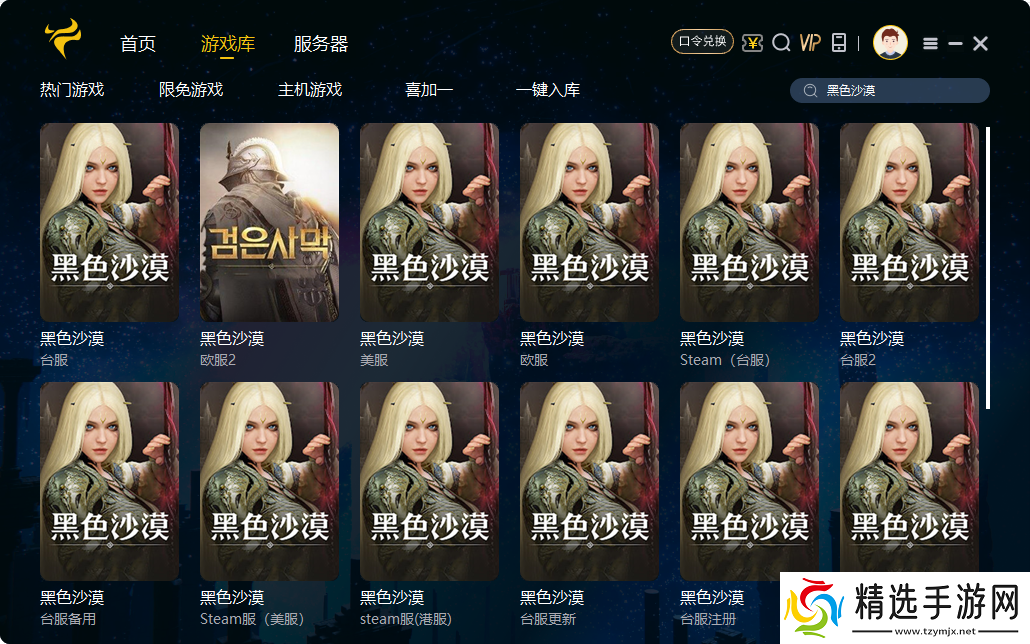Select the 热门游戏 category
This screenshot has height=644, width=1030.
tap(72, 90)
